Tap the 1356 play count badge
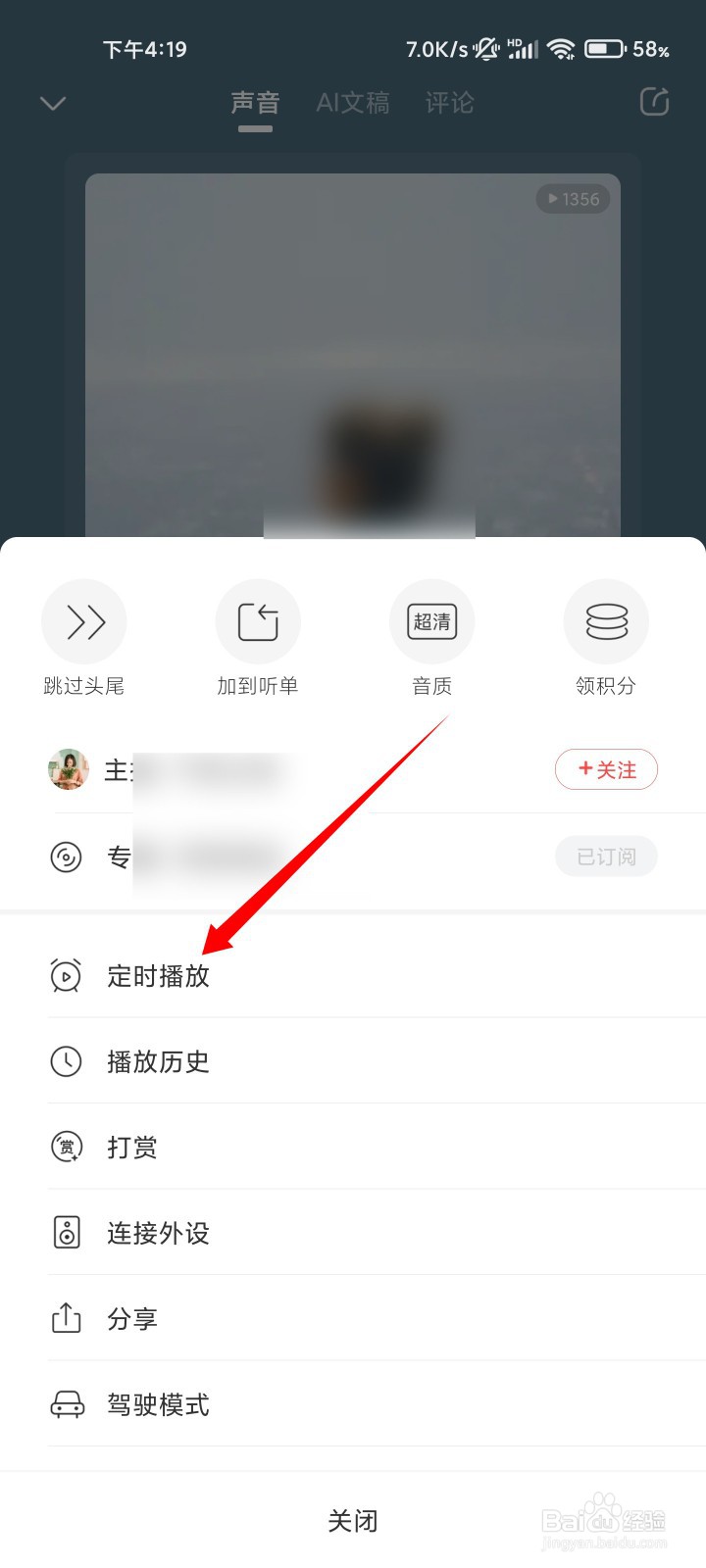Screen dimensions: 706x1568 573,199
